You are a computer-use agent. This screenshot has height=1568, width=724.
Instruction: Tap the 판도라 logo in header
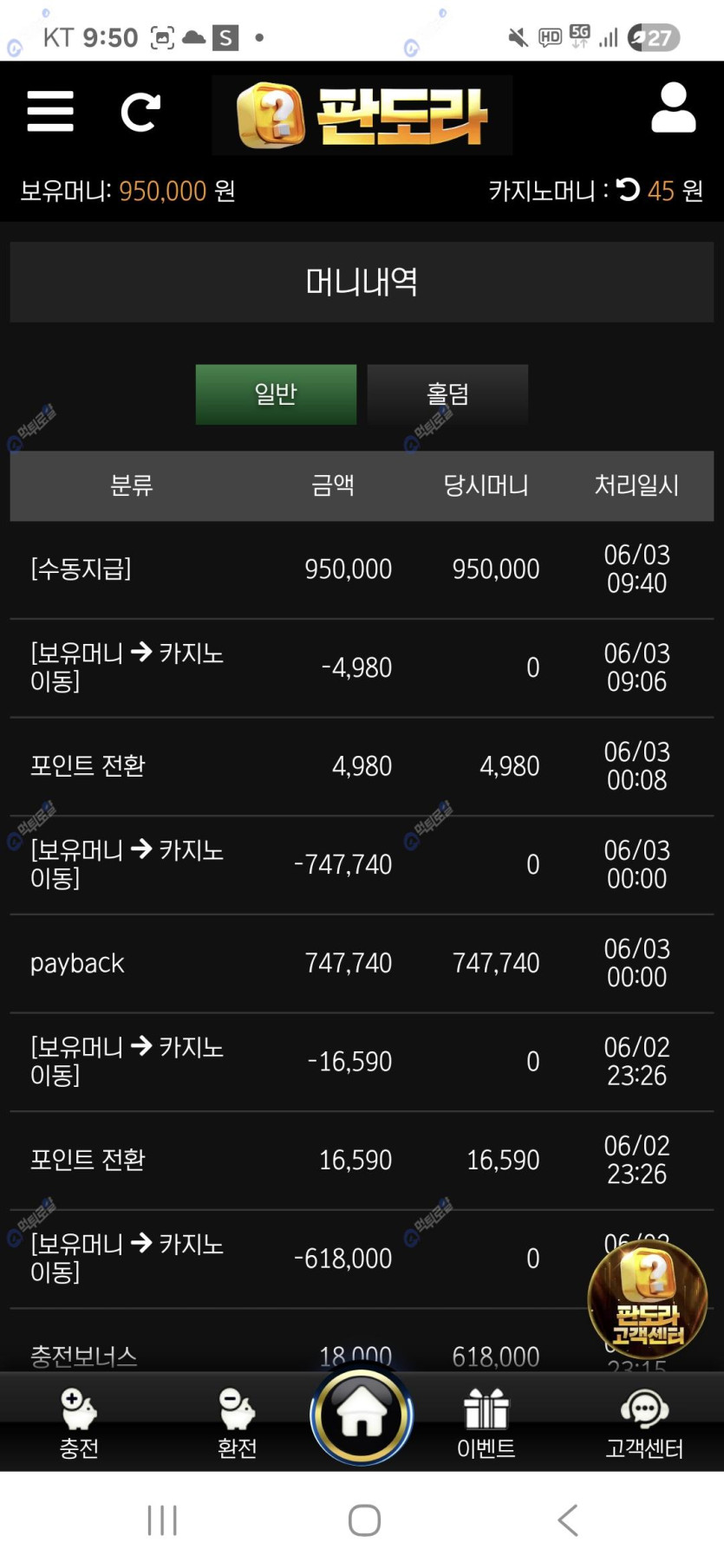(x=362, y=115)
